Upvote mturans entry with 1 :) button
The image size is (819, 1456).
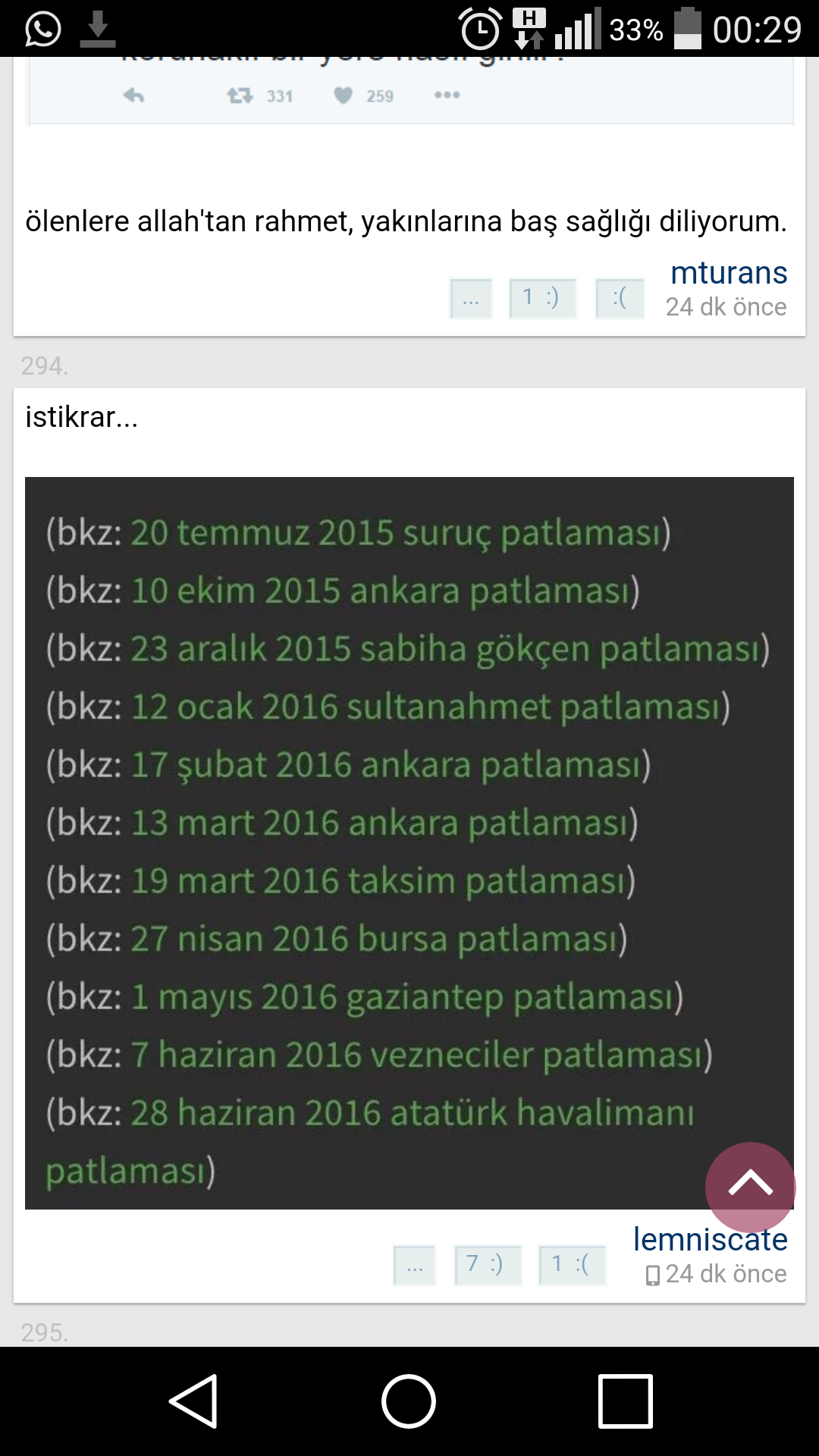click(x=542, y=298)
